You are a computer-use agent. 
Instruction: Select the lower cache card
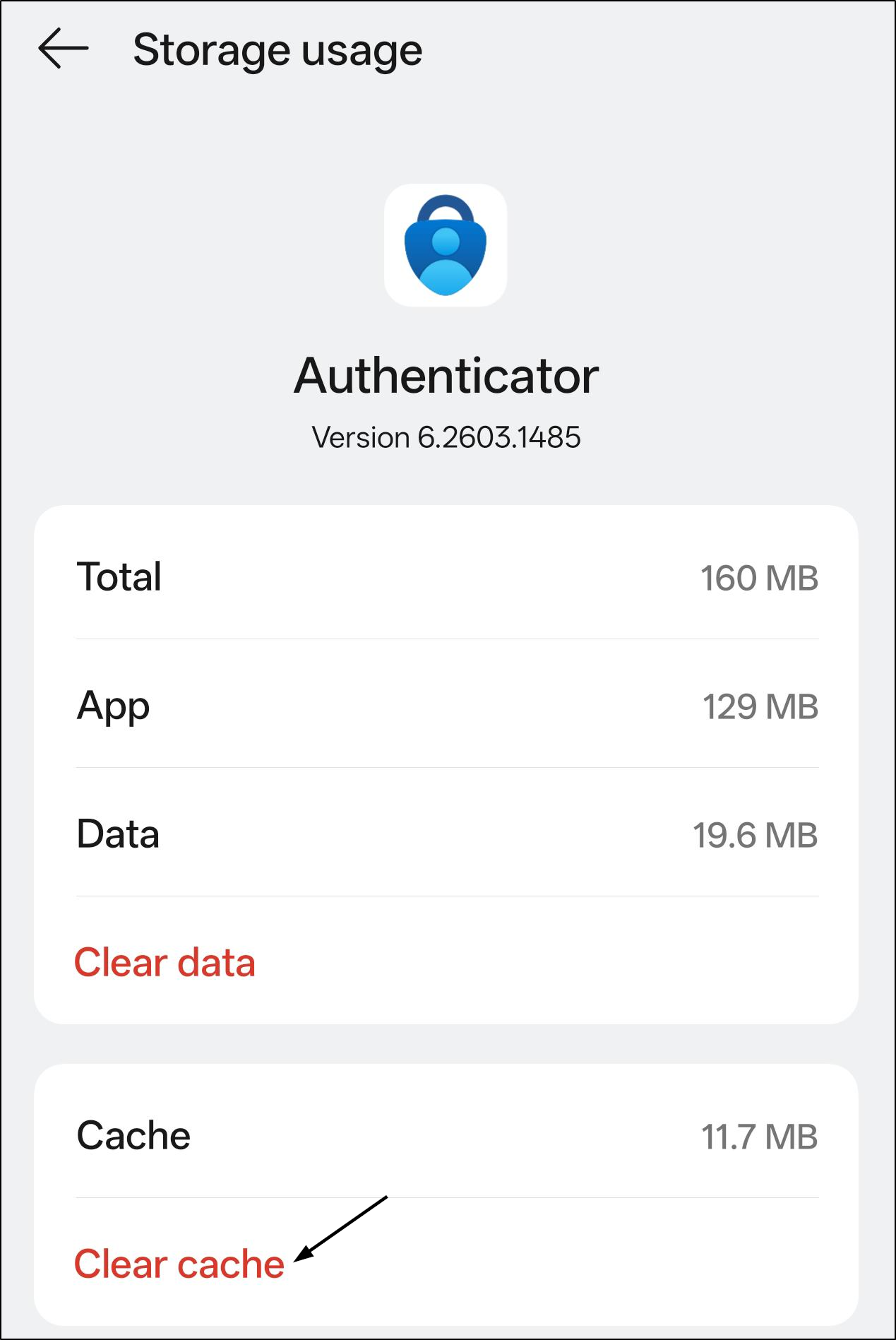(x=446, y=1194)
